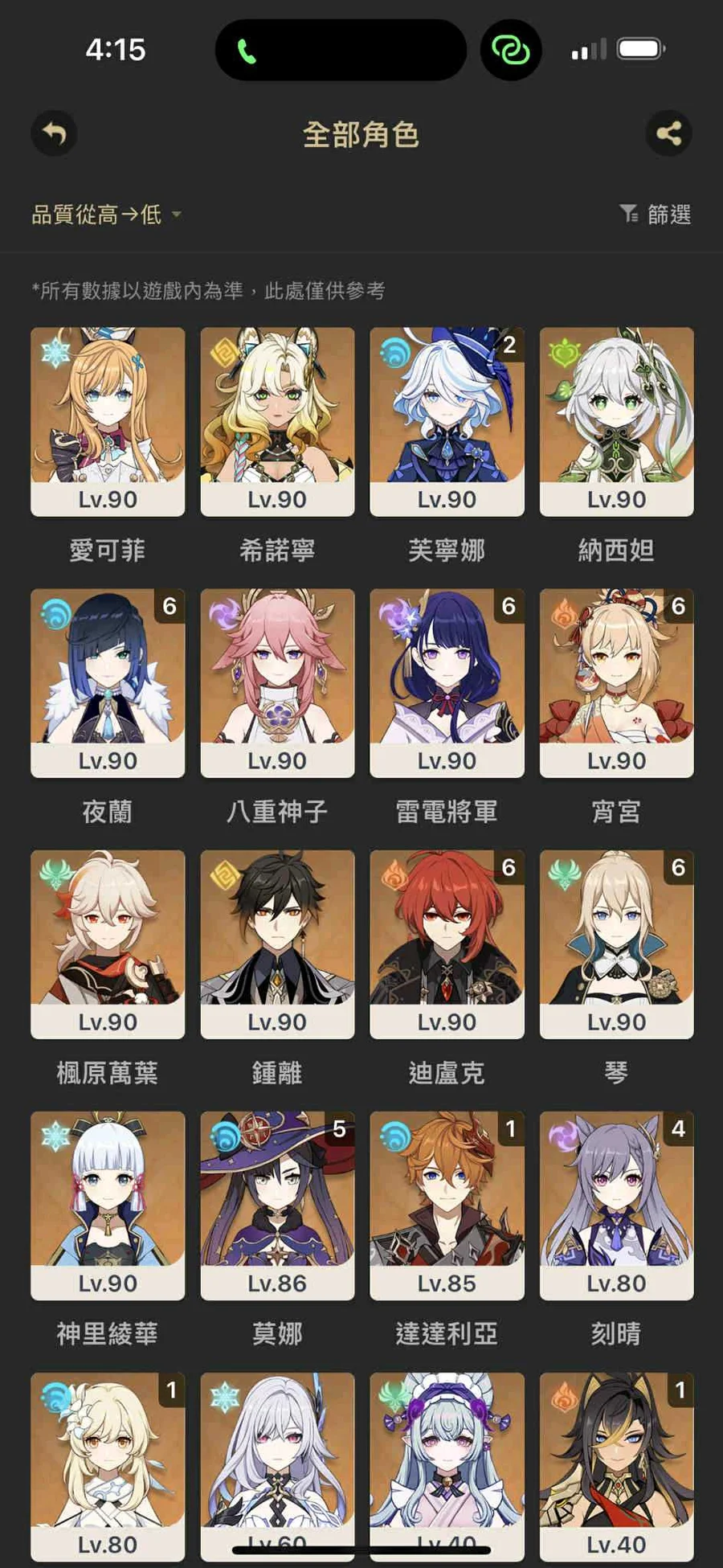The width and height of the screenshot is (723, 1568).
Task: Open the 迪盧克 character tile
Action: pyautogui.click(x=447, y=944)
